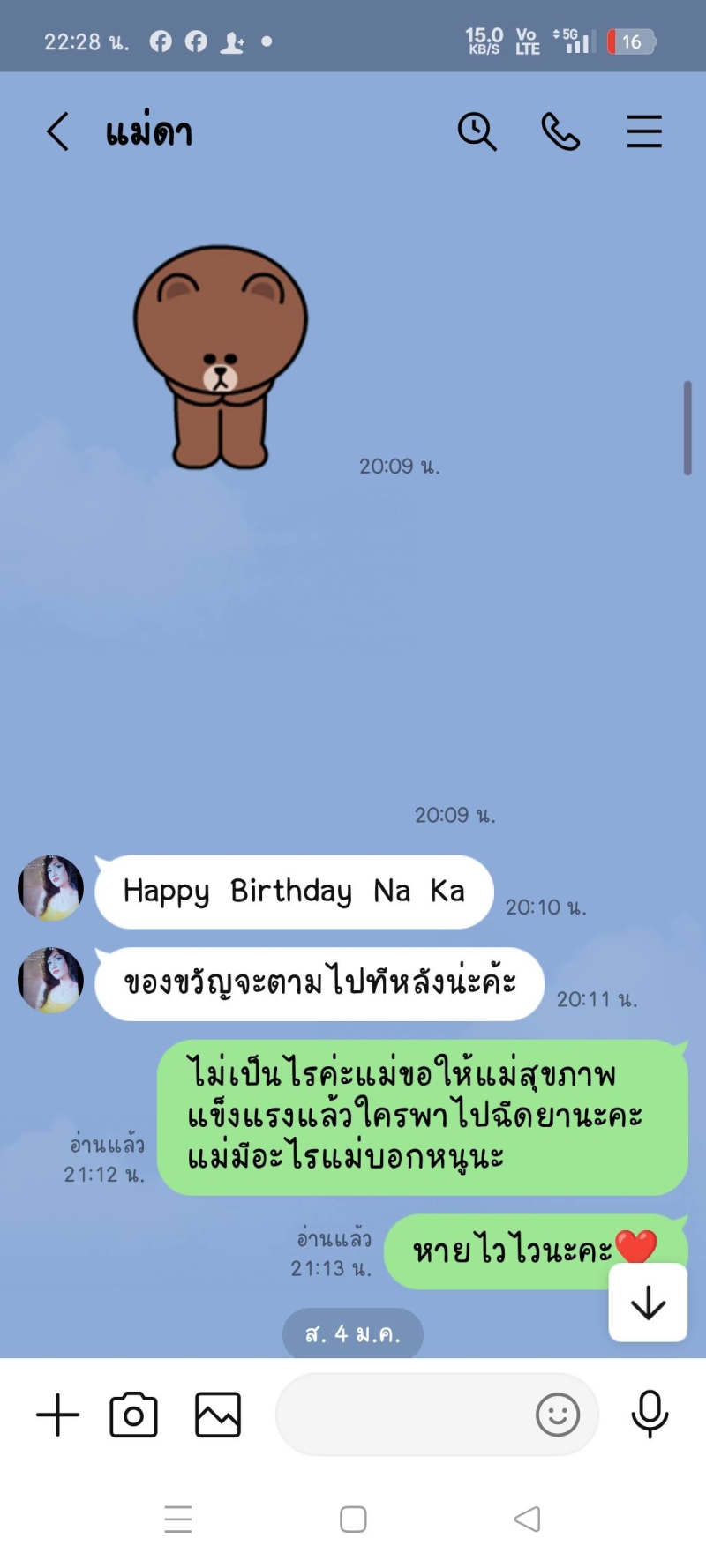The height and width of the screenshot is (1568, 706).
Task: Search messages in this chat
Action: pyautogui.click(x=477, y=132)
